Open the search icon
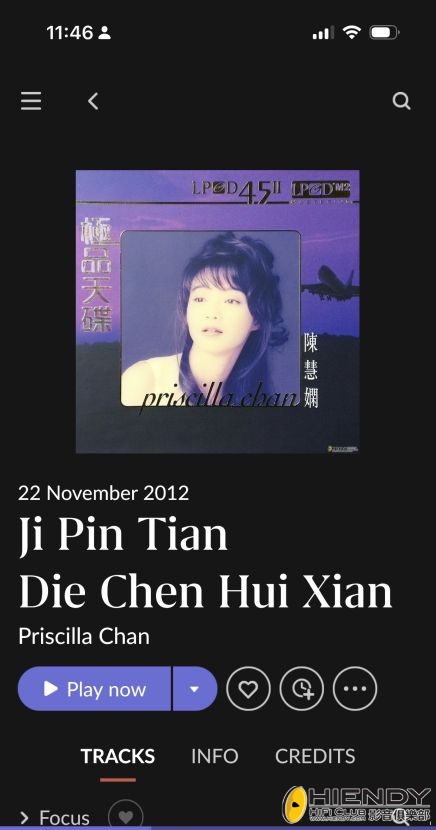The height and width of the screenshot is (830, 436). 401,101
